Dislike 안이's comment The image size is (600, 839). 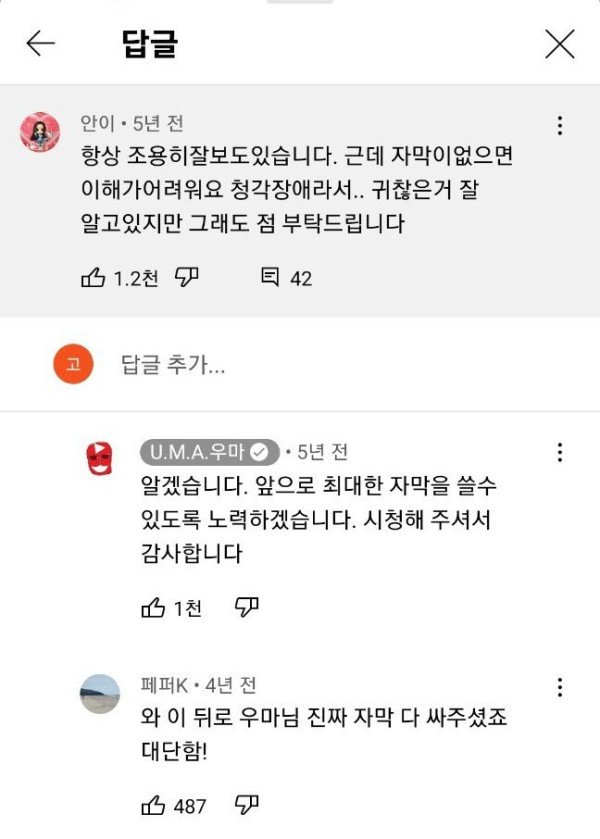tap(186, 277)
